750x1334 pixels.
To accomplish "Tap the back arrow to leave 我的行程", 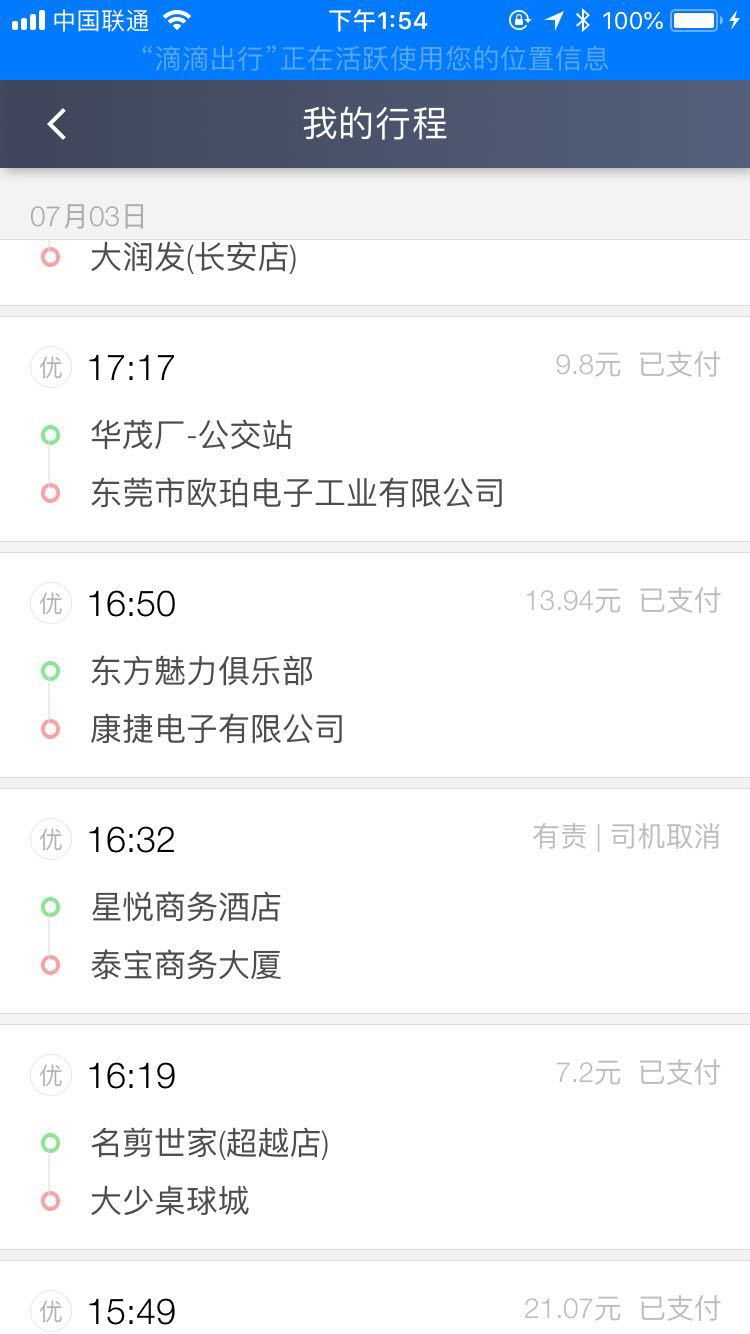I will point(55,124).
